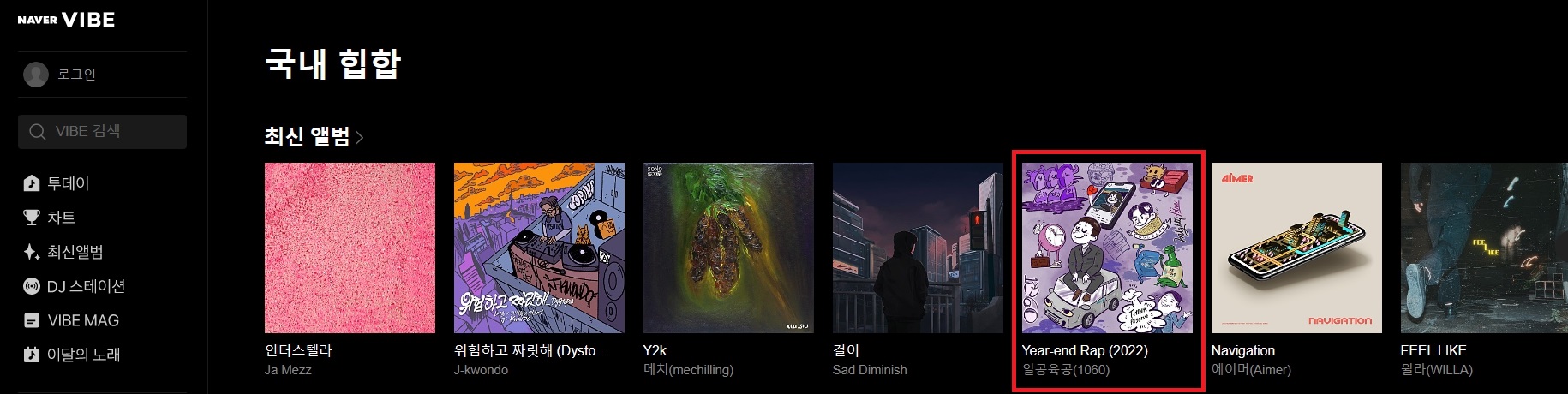Open DJ 스테이션
Viewport: 1568px width, 394px height.
click(x=86, y=286)
